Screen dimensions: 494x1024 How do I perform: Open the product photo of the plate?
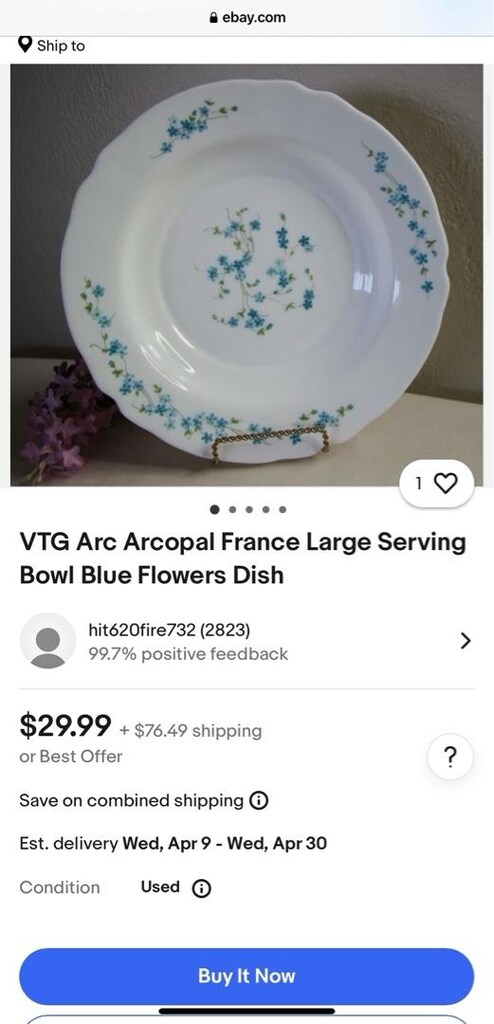[x=246, y=275]
